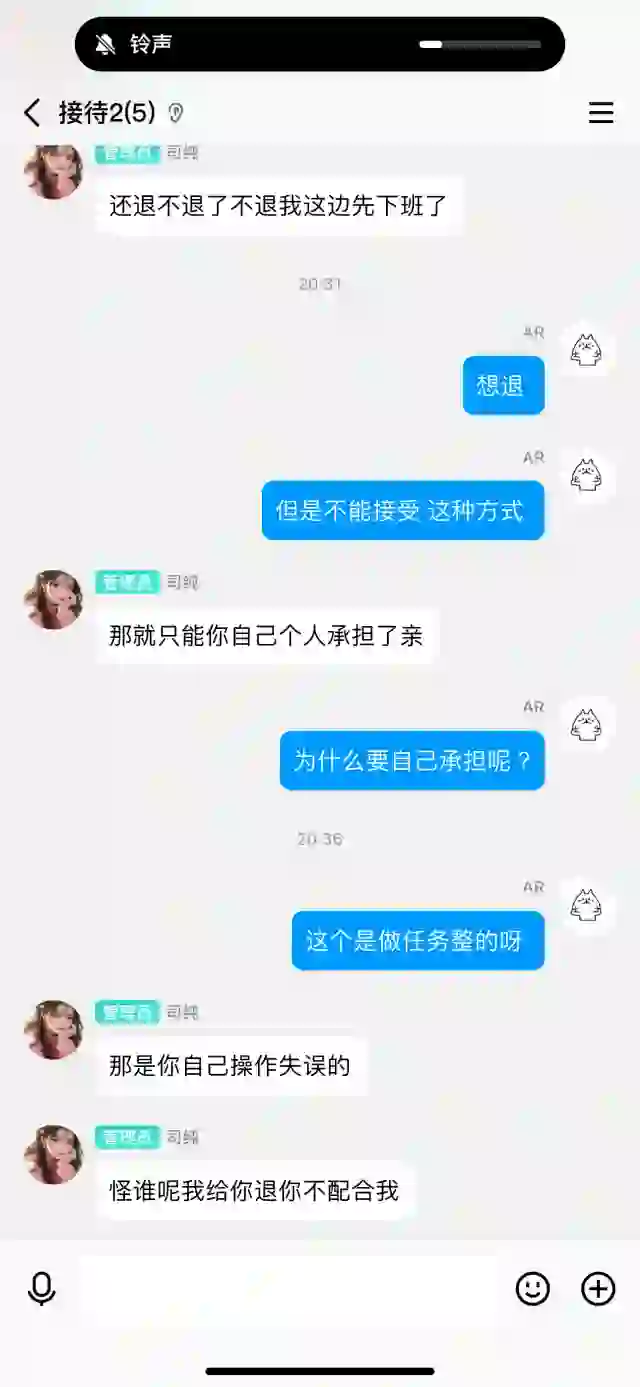Go back from the 接待2 chat
Image resolution: width=640 pixels, height=1387 pixels.
tap(32, 113)
